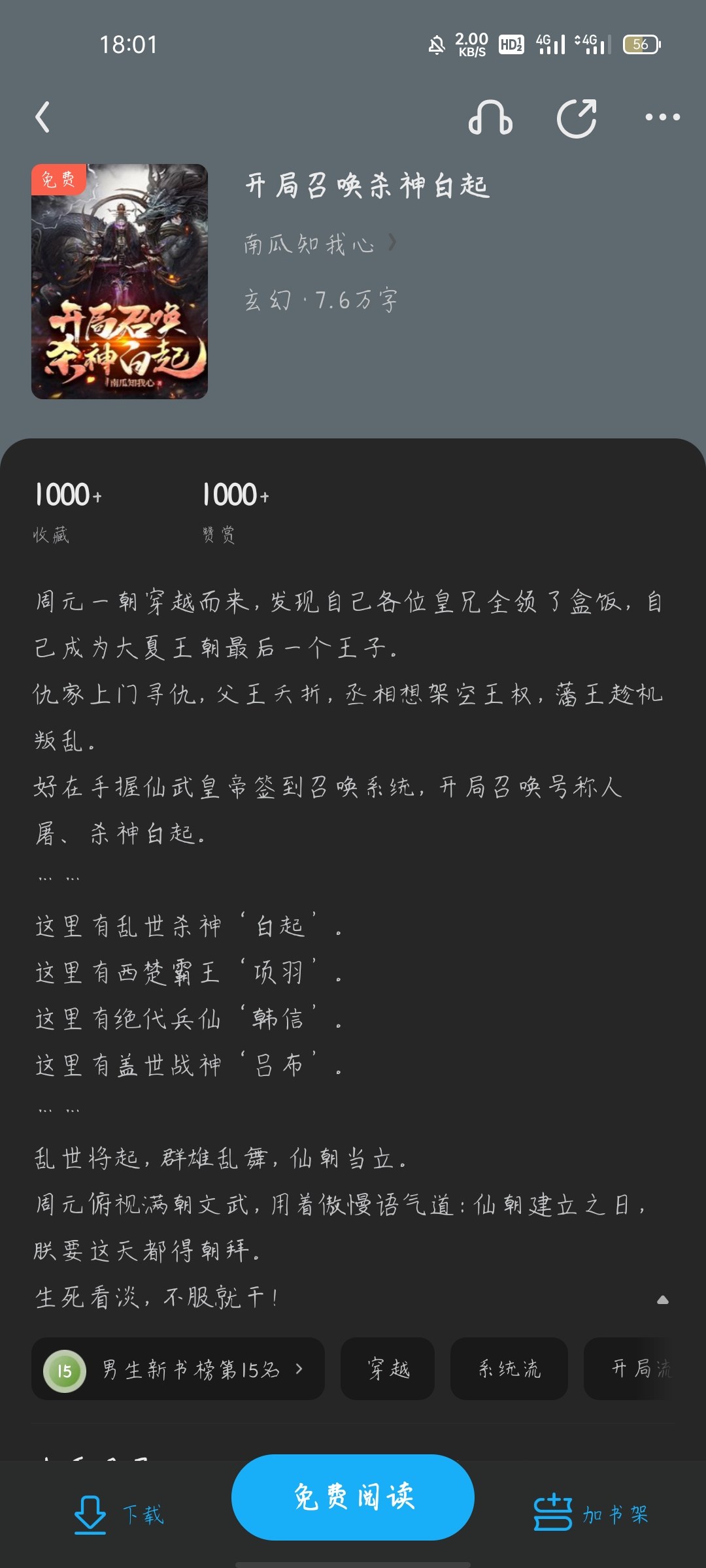This screenshot has width=706, height=1568.
Task: Open the book cover image
Action: [120, 282]
